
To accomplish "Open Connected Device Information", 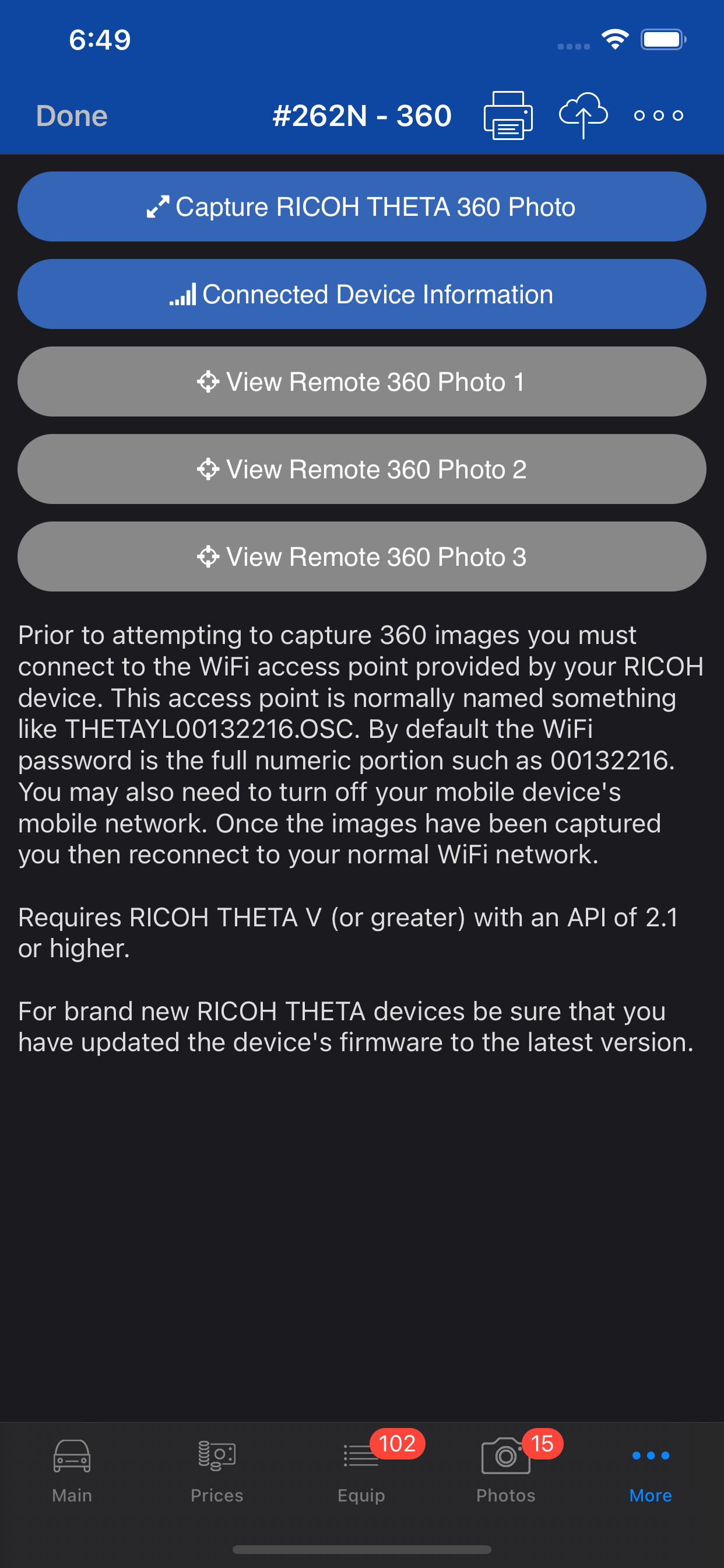I will [x=362, y=295].
